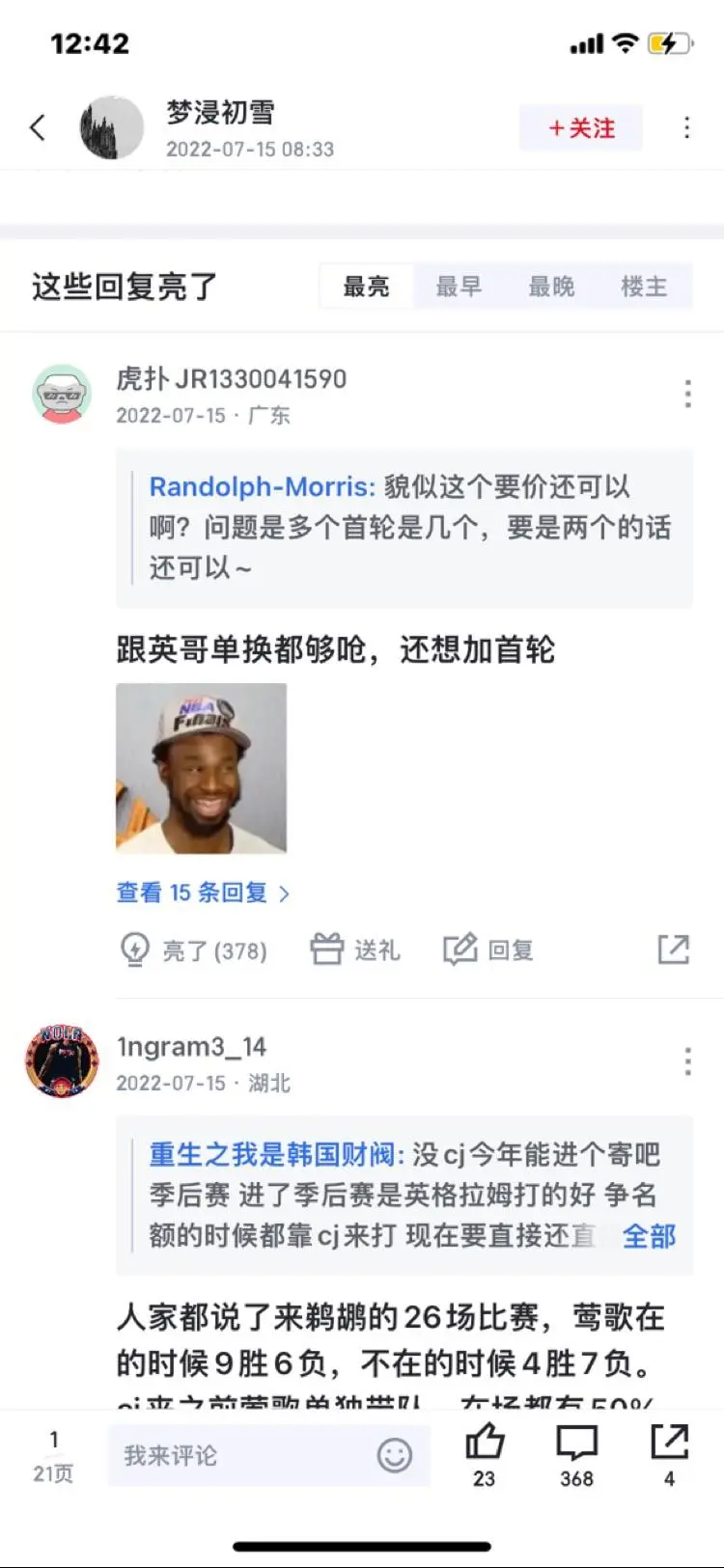Open 1ngram3_14's profile avatar
This screenshot has width=724, height=1568.
point(62,1061)
